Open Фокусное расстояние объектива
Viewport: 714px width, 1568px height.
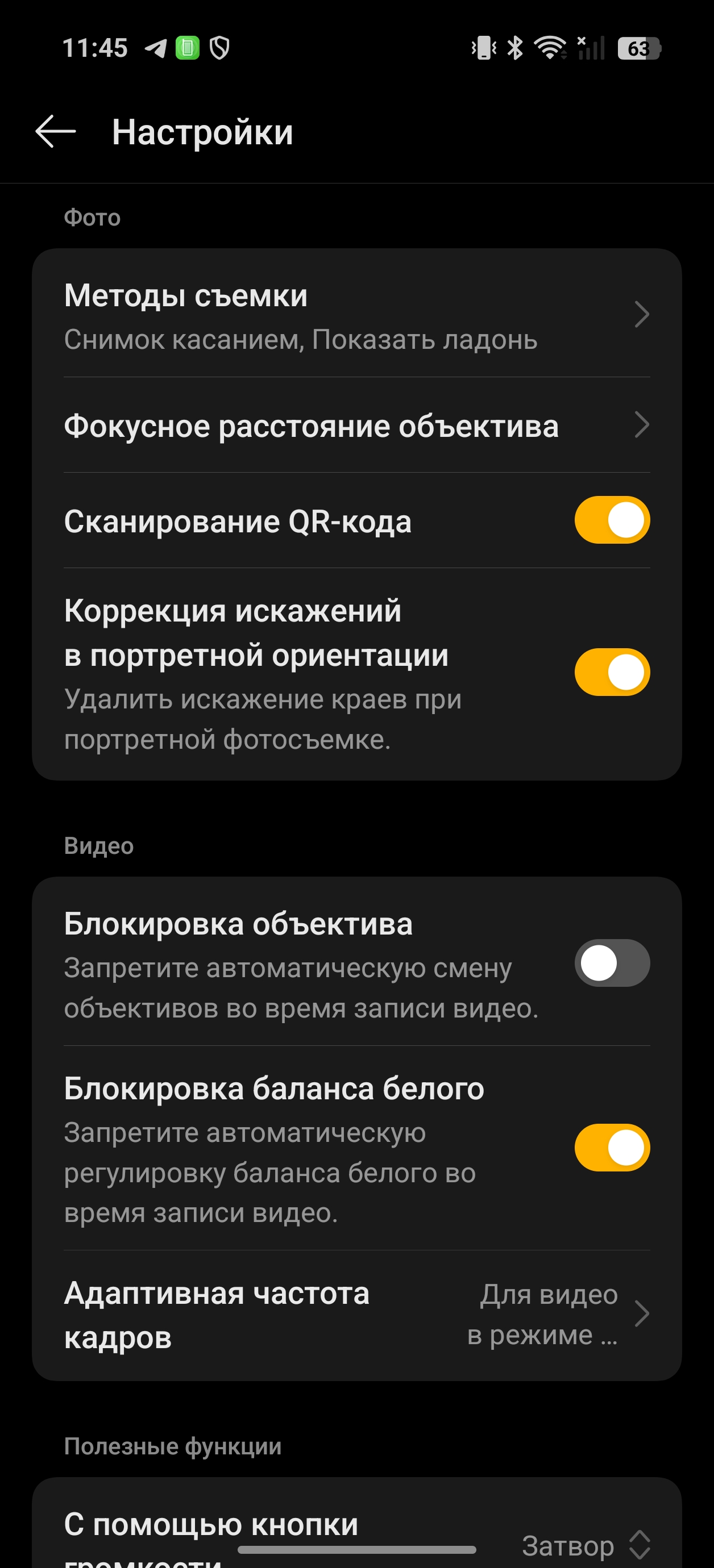point(356,426)
